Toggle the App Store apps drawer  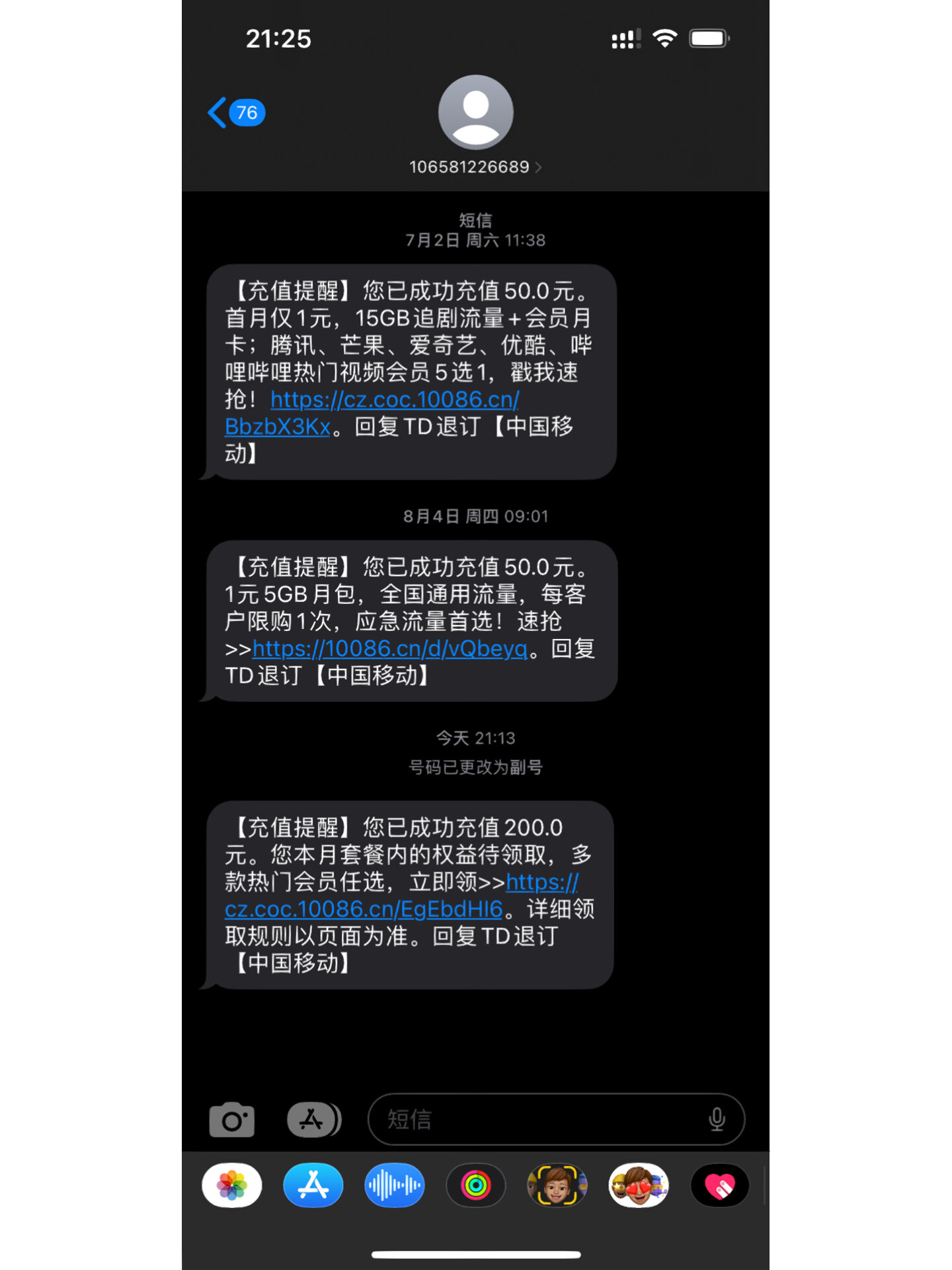(313, 1120)
